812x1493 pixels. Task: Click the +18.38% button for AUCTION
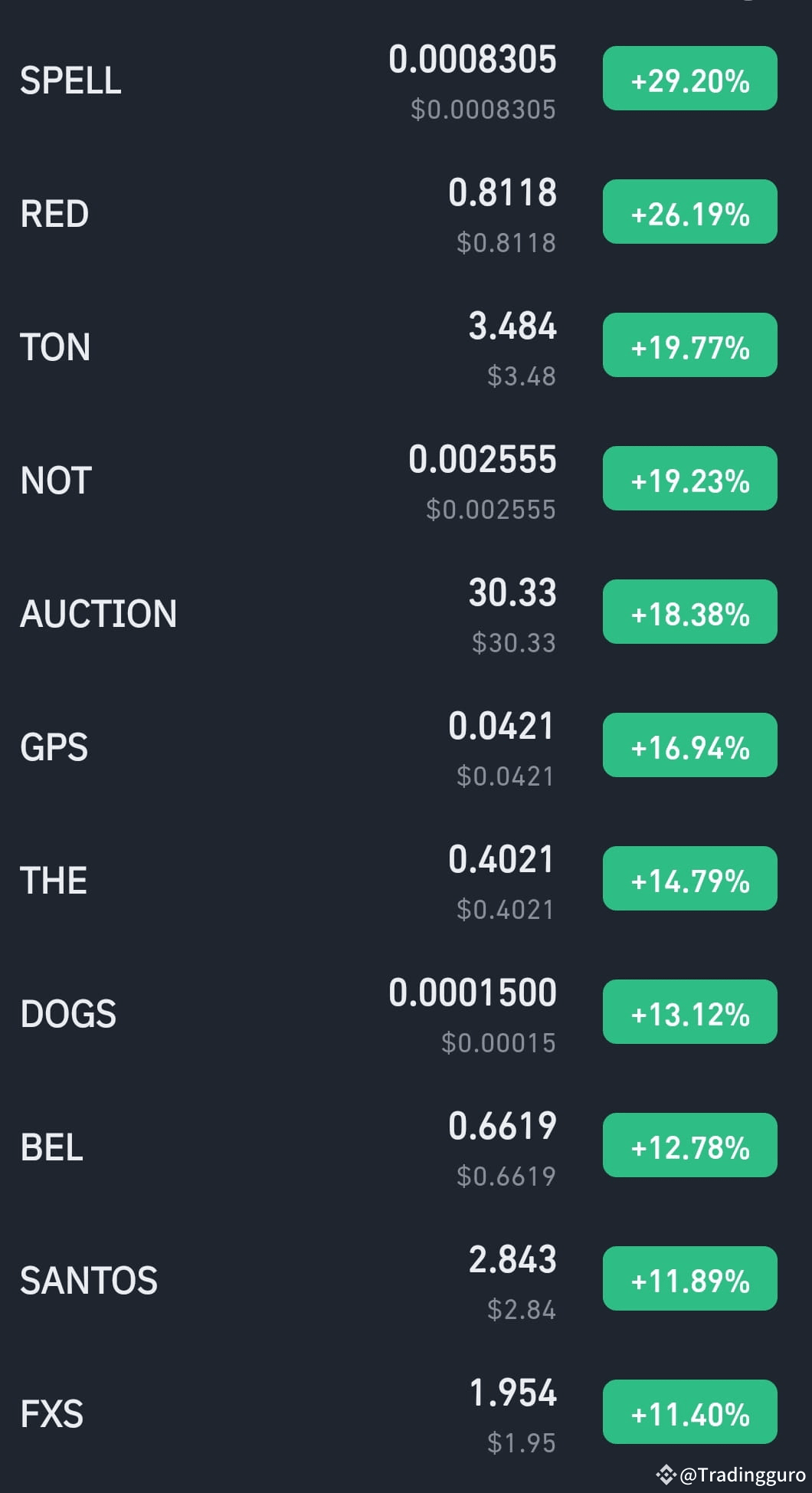coord(689,612)
